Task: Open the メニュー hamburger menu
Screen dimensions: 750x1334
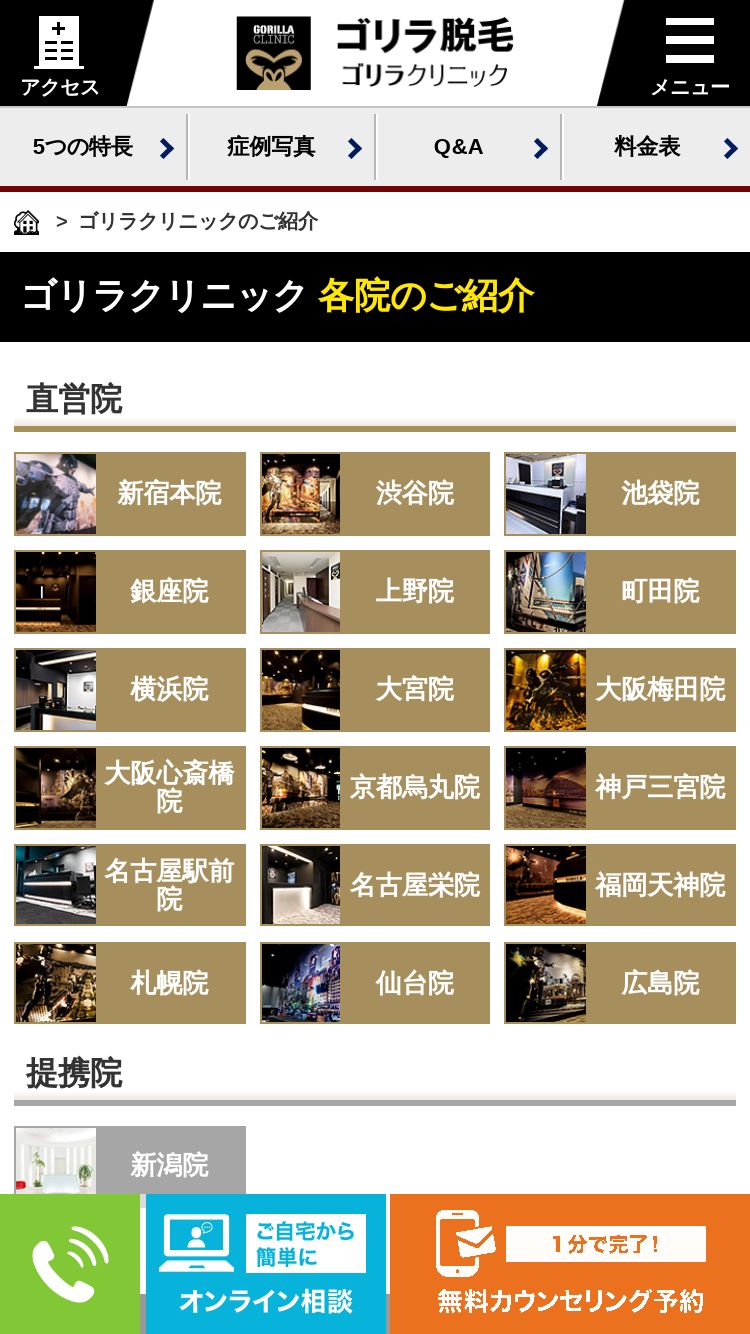Action: pyautogui.click(x=690, y=55)
